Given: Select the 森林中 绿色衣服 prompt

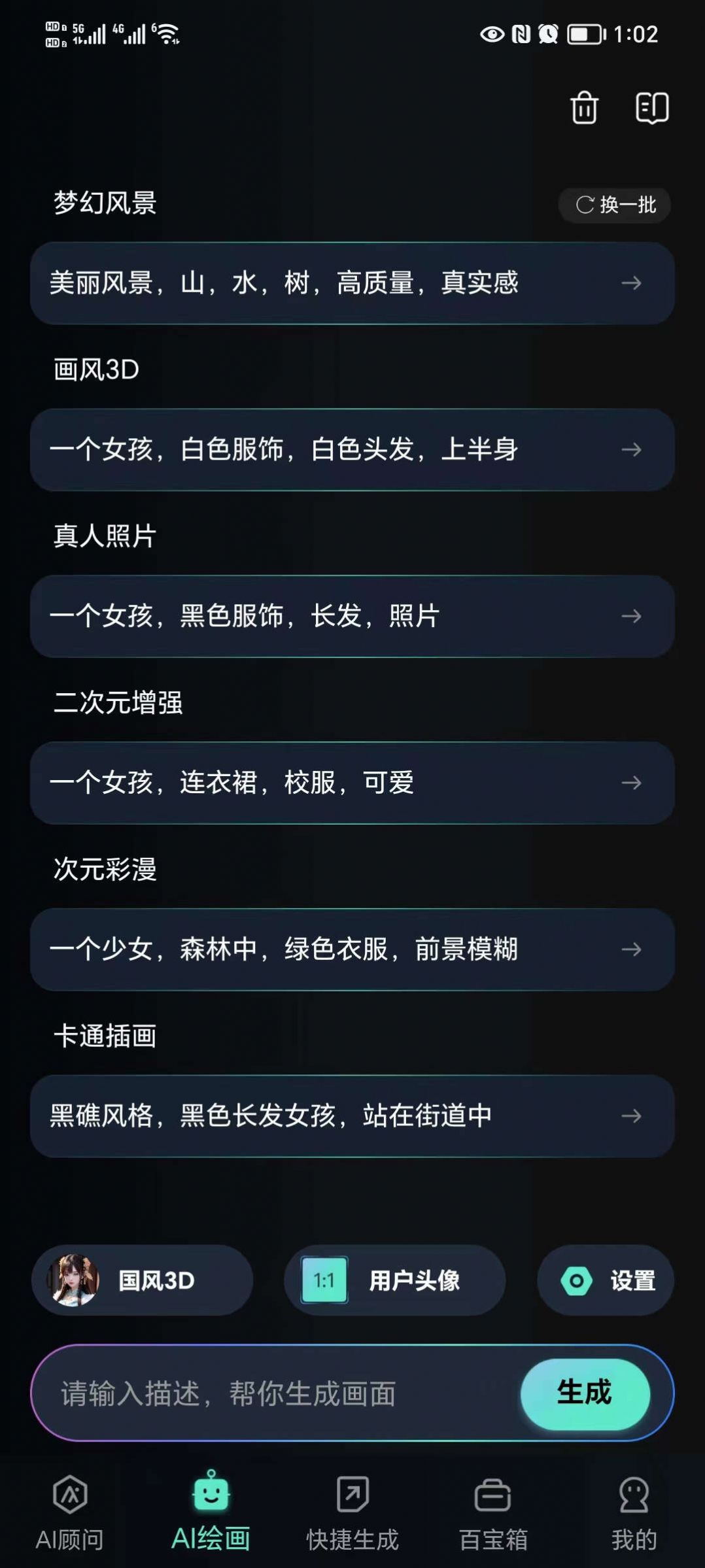Looking at the screenshot, I should click(352, 949).
